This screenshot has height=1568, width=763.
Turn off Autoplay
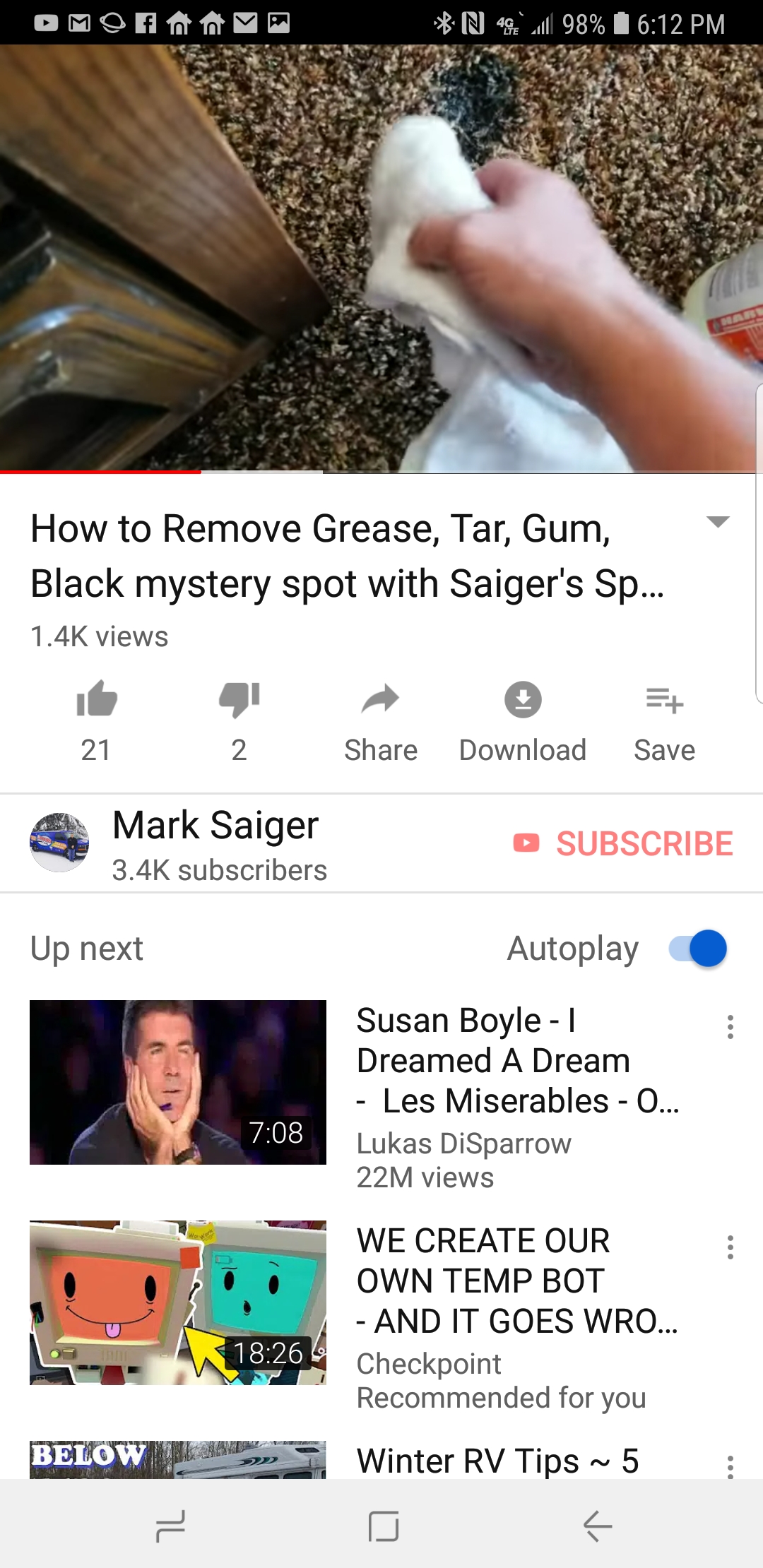click(x=698, y=948)
